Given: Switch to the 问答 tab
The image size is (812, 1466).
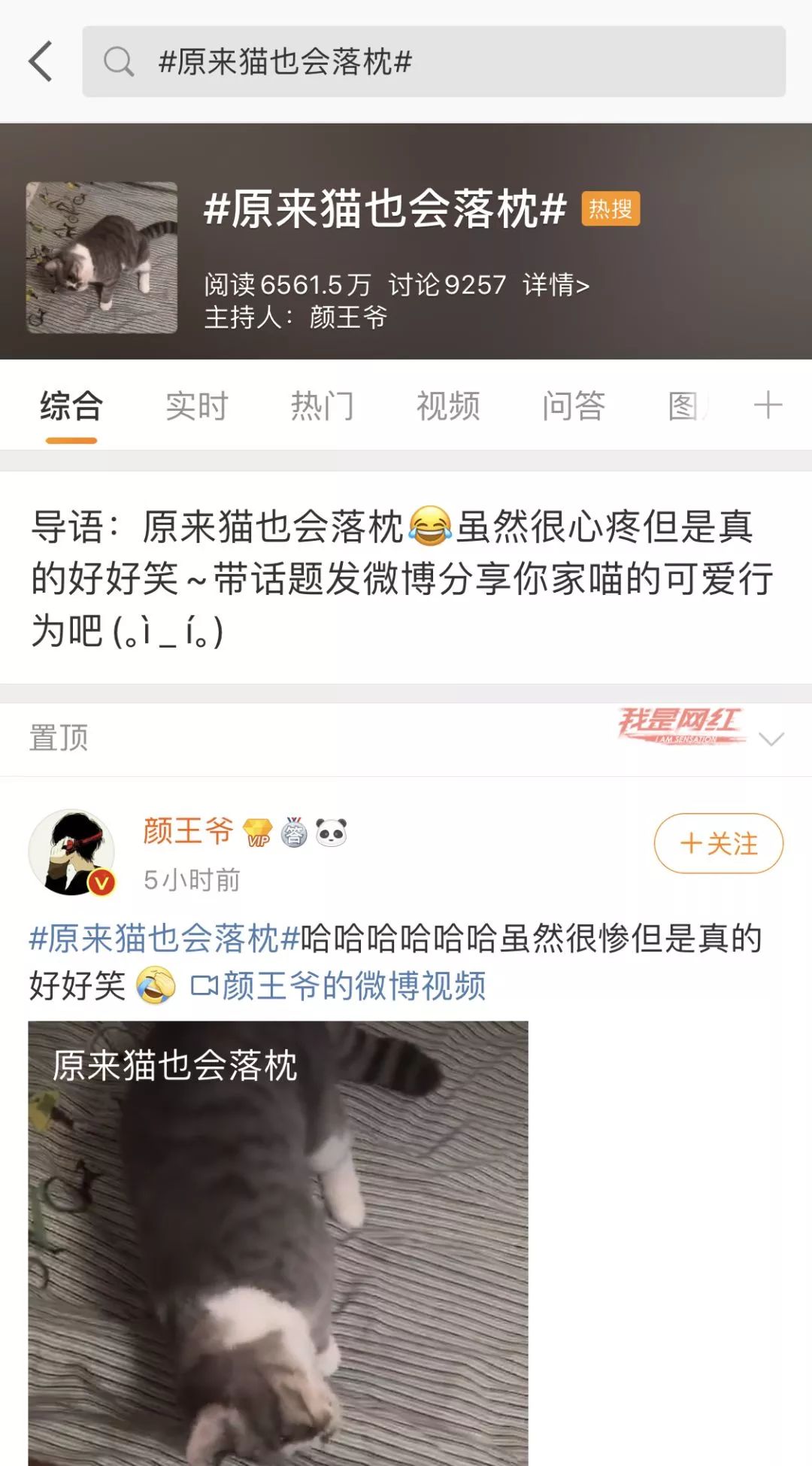Looking at the screenshot, I should (x=576, y=406).
